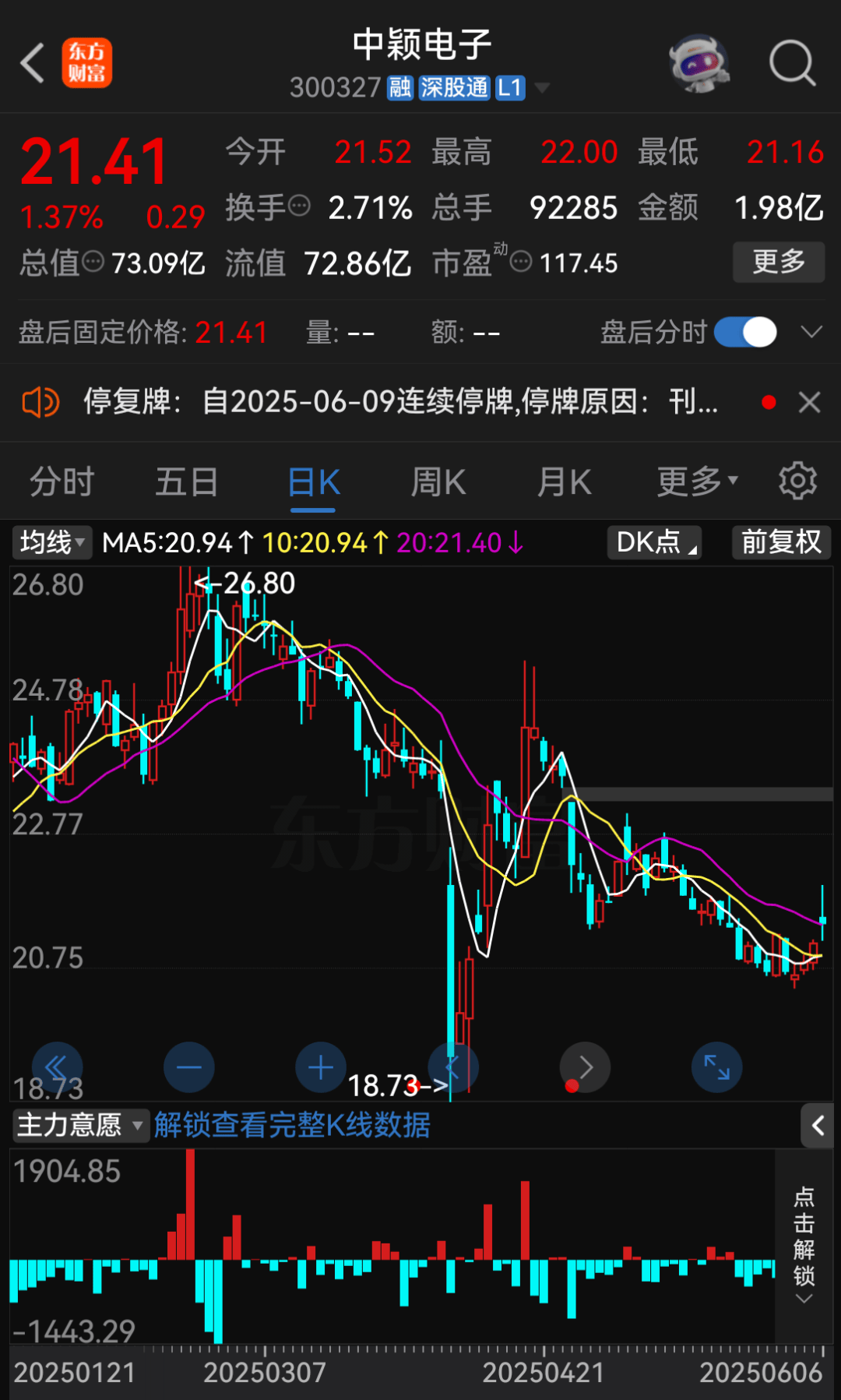Expand chart to fullscreen
The height and width of the screenshot is (1400, 841).
[717, 1067]
